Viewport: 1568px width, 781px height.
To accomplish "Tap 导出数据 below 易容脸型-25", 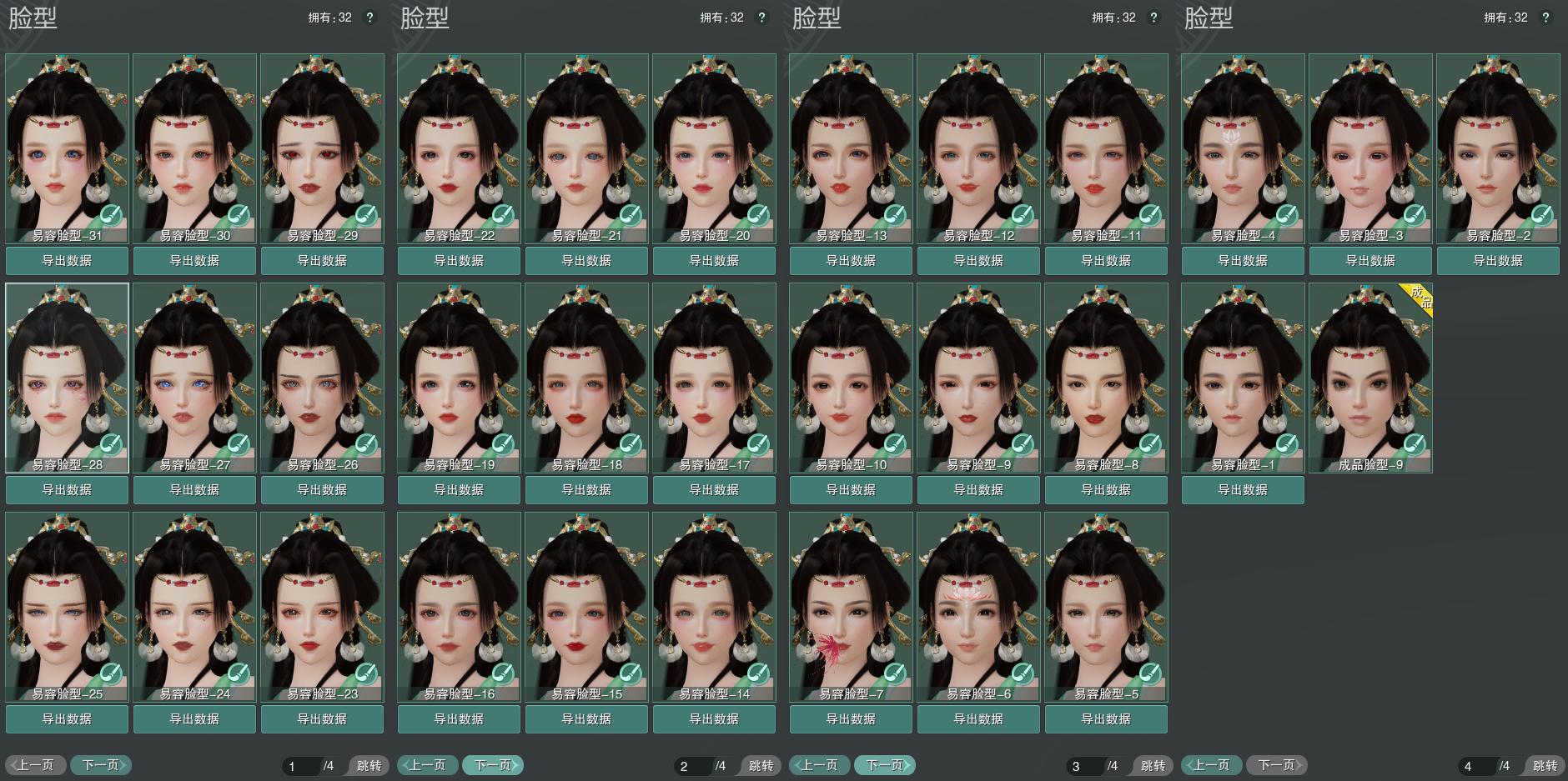I will click(x=67, y=719).
